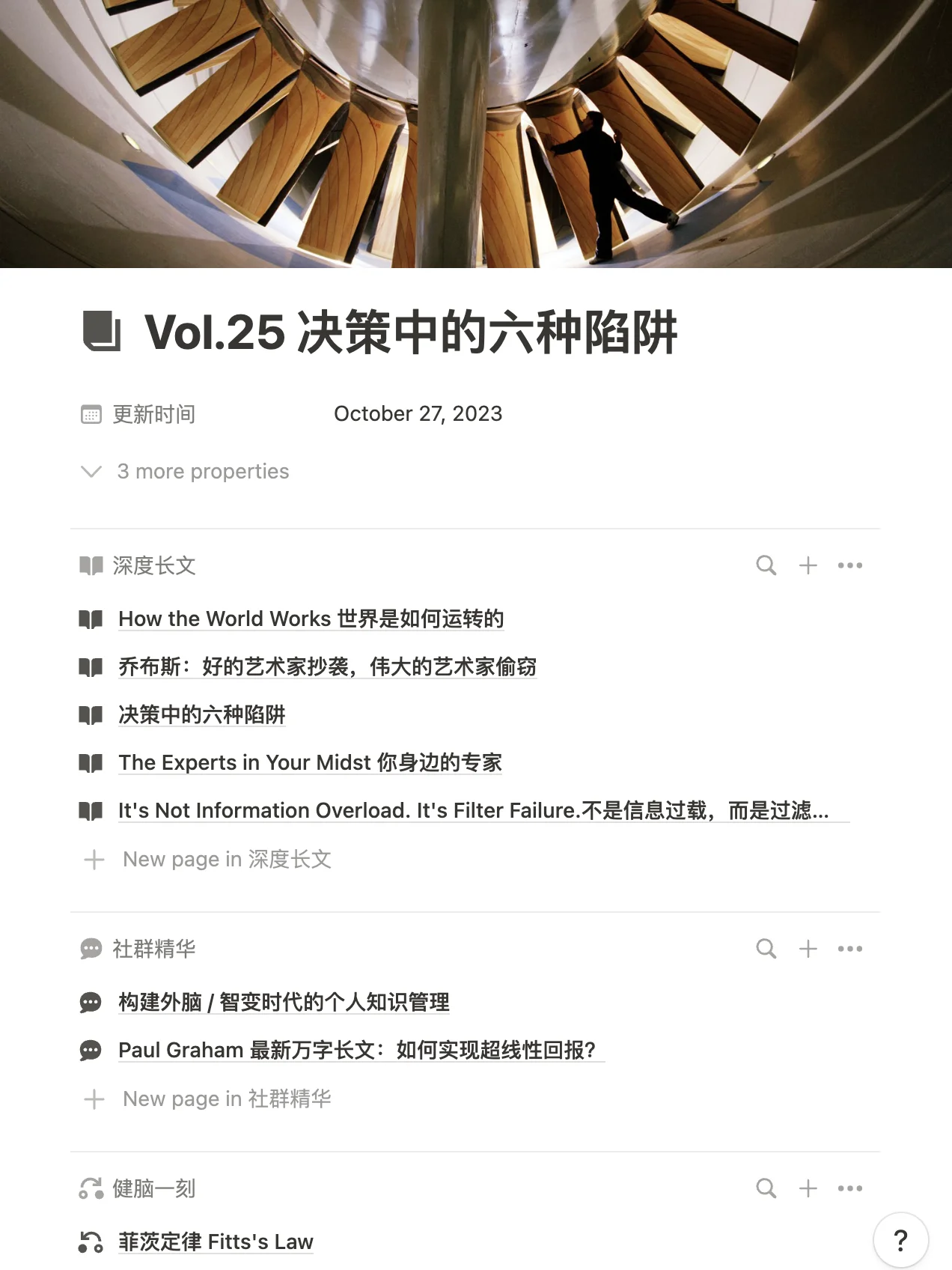Open How the World Works 世界是如何运转的

pos(311,619)
